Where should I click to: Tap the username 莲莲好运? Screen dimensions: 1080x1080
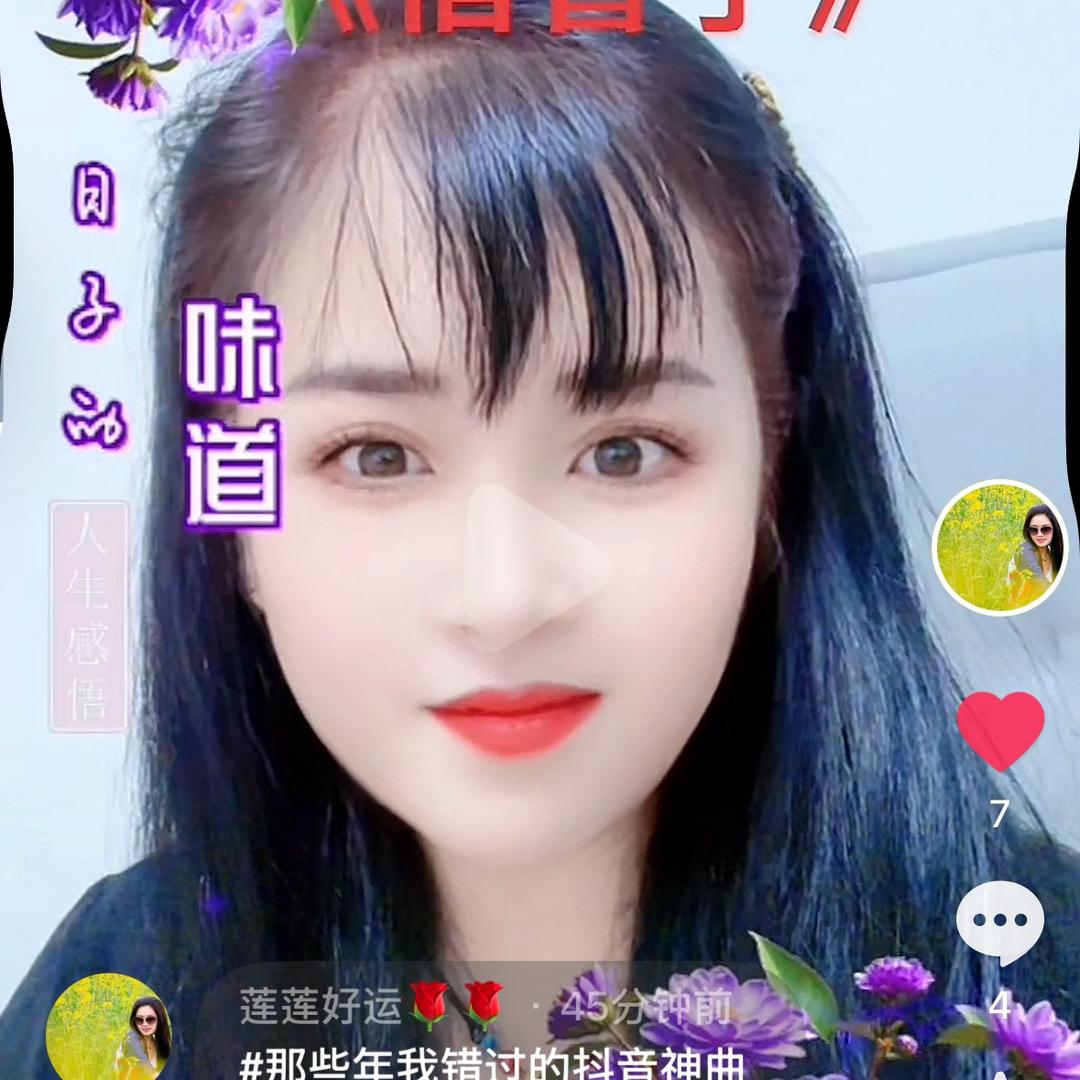(x=320, y=1006)
